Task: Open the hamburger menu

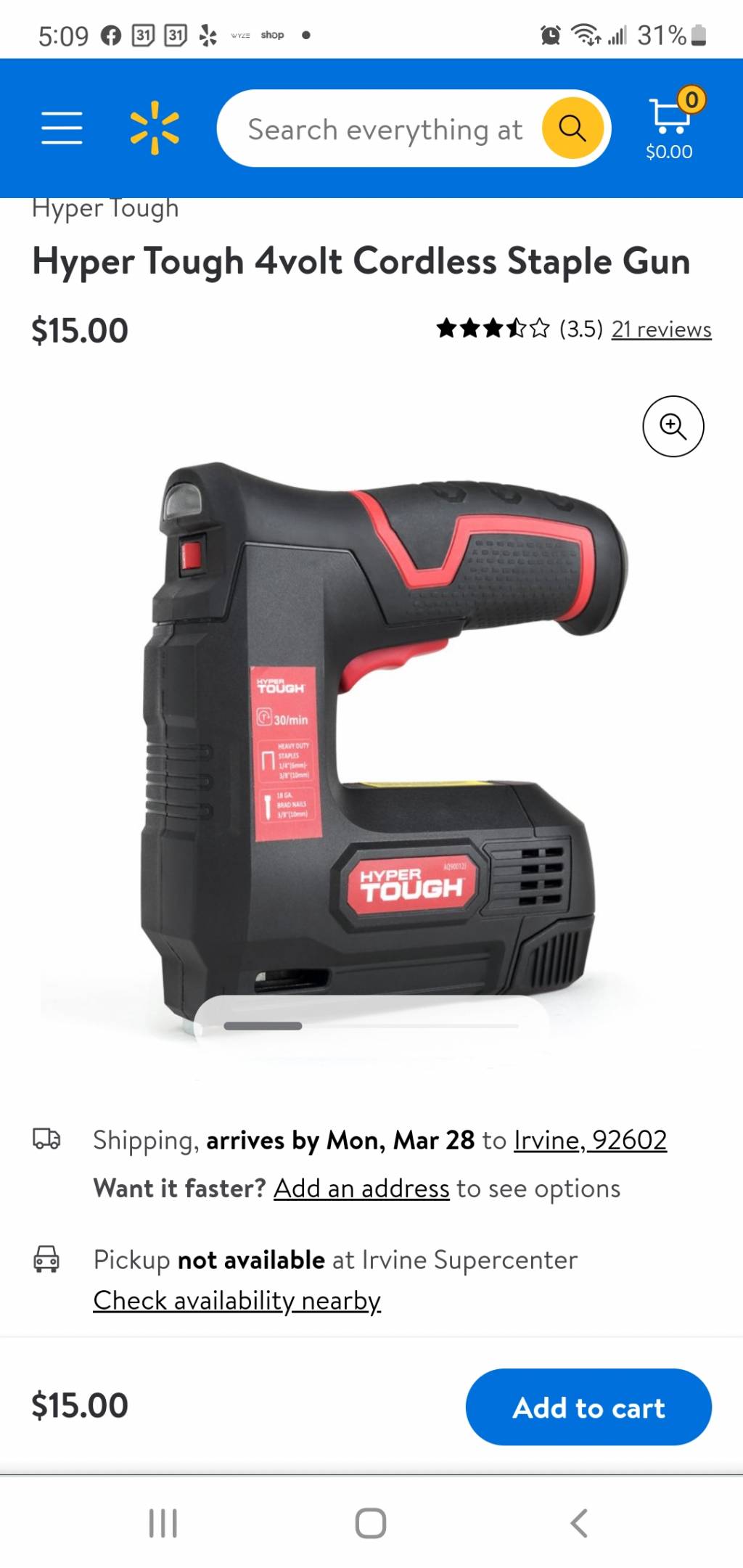Action: pyautogui.click(x=62, y=128)
